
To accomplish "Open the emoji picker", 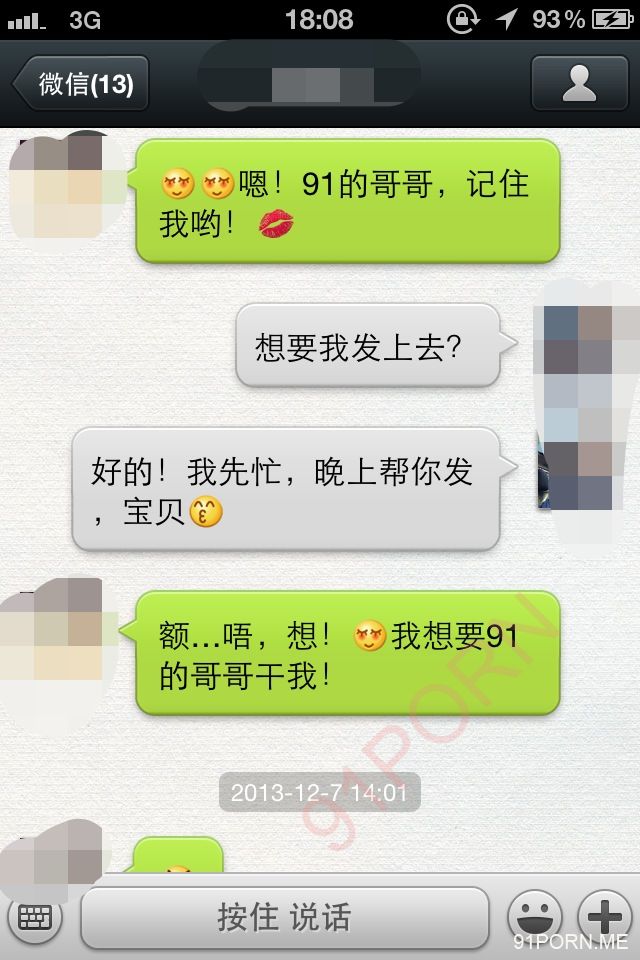I will click(x=534, y=916).
